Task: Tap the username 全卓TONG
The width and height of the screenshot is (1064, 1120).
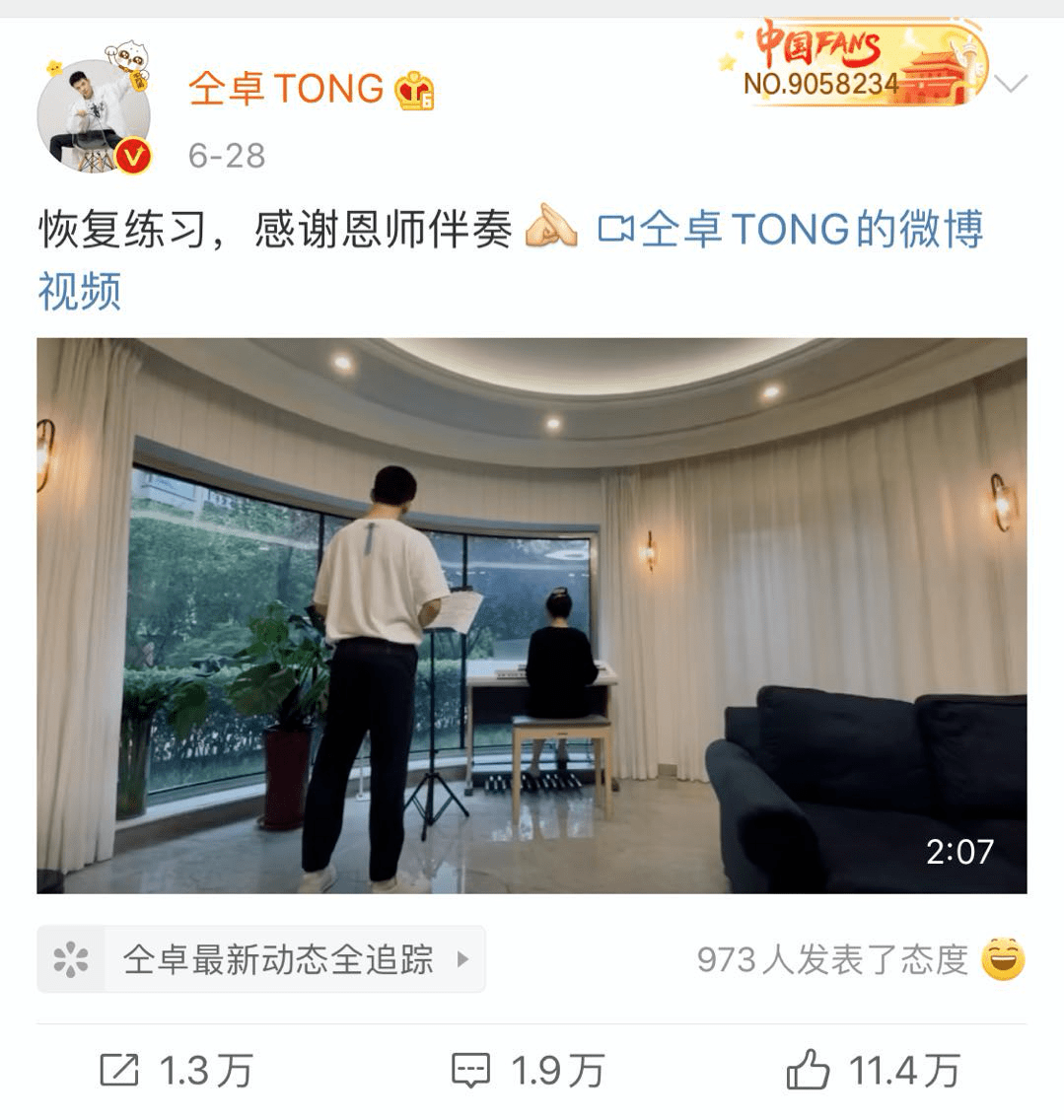Action: [286, 90]
